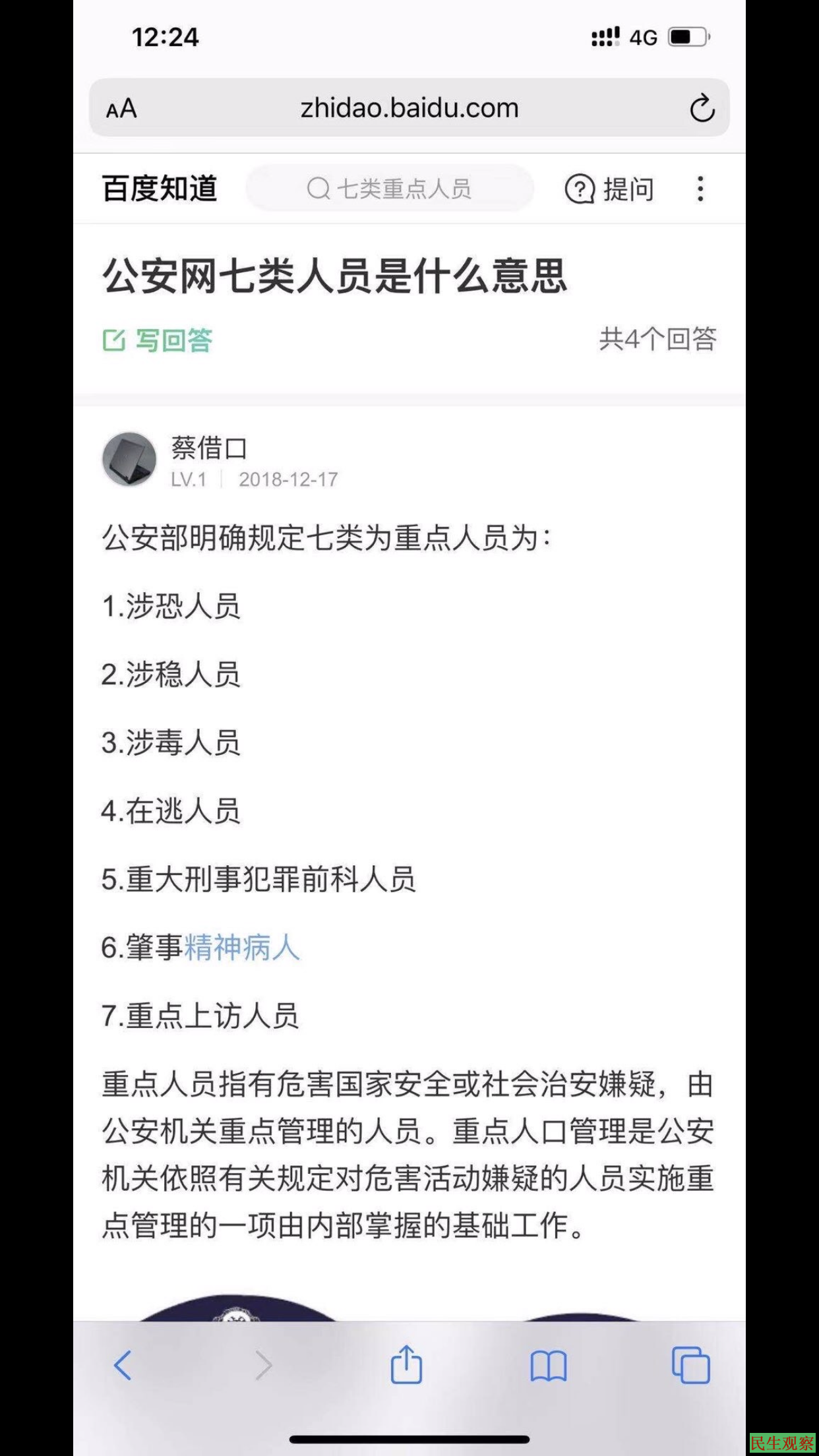
Task: Open the three-dot overflow menu
Action: coord(700,189)
